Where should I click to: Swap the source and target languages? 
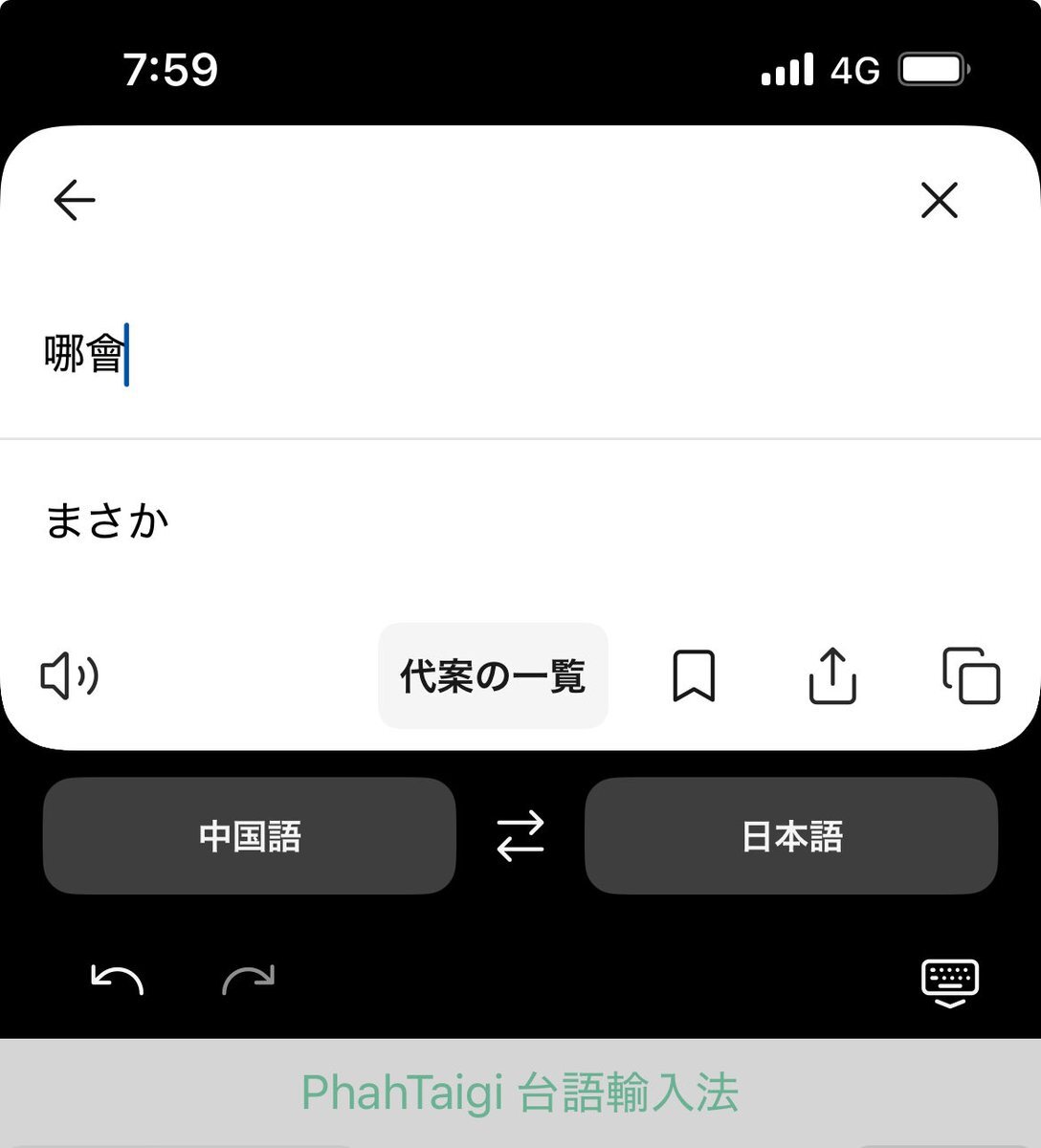pos(520,836)
